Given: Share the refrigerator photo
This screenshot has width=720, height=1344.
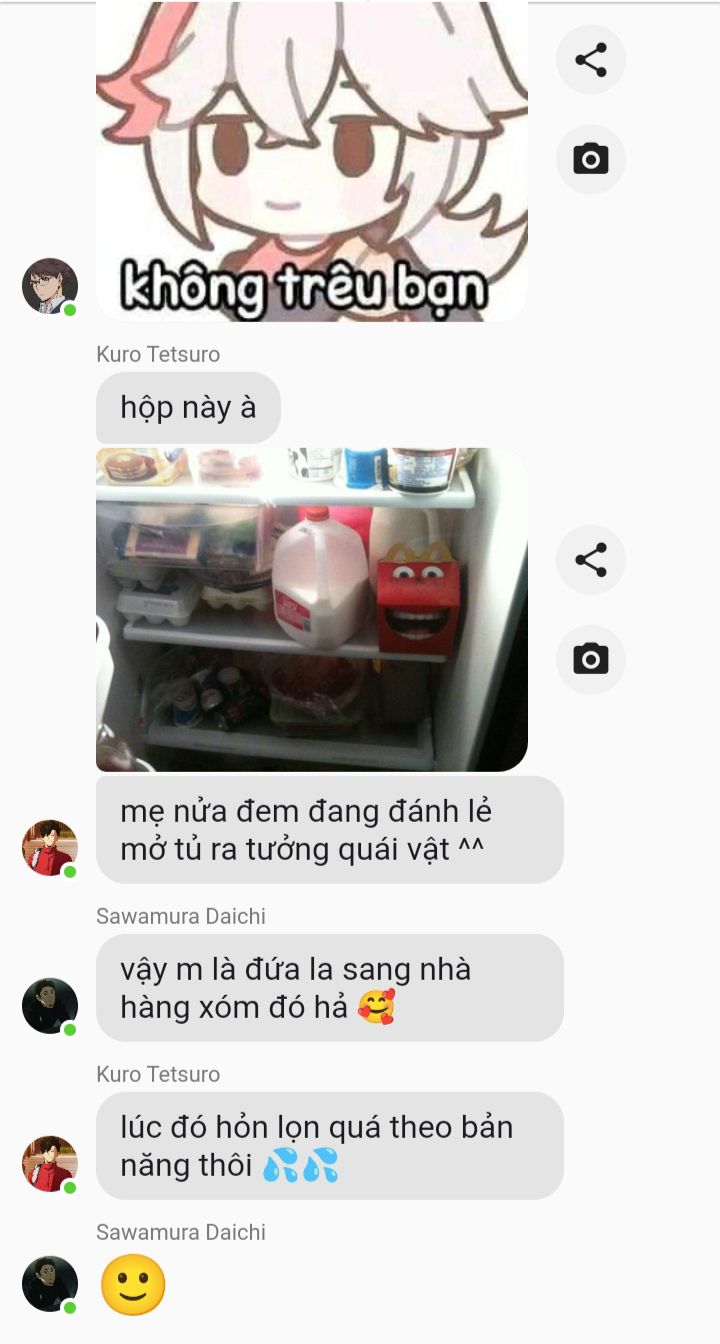Looking at the screenshot, I should click(x=591, y=560).
